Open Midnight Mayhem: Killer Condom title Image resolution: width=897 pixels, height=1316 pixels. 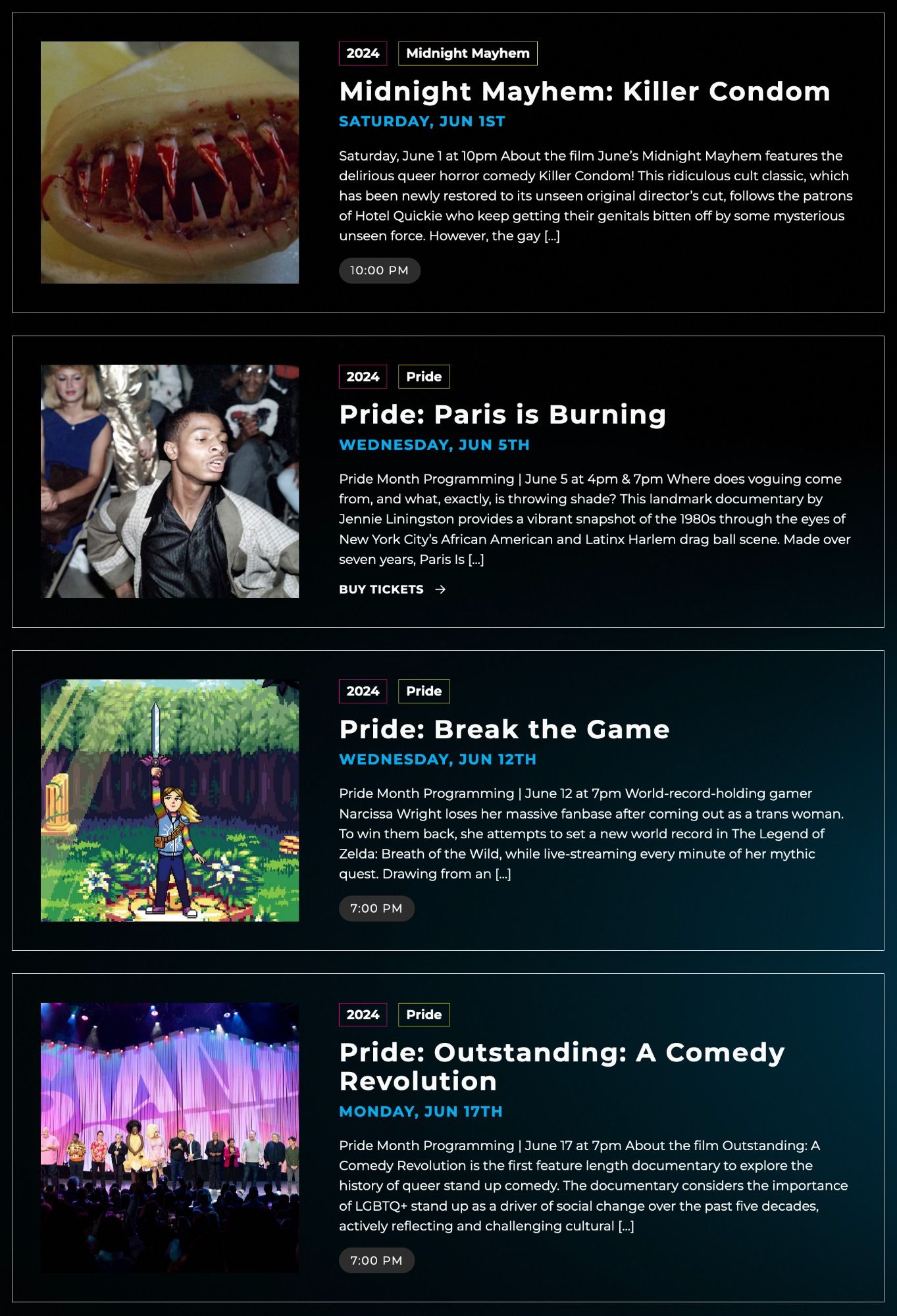point(584,91)
